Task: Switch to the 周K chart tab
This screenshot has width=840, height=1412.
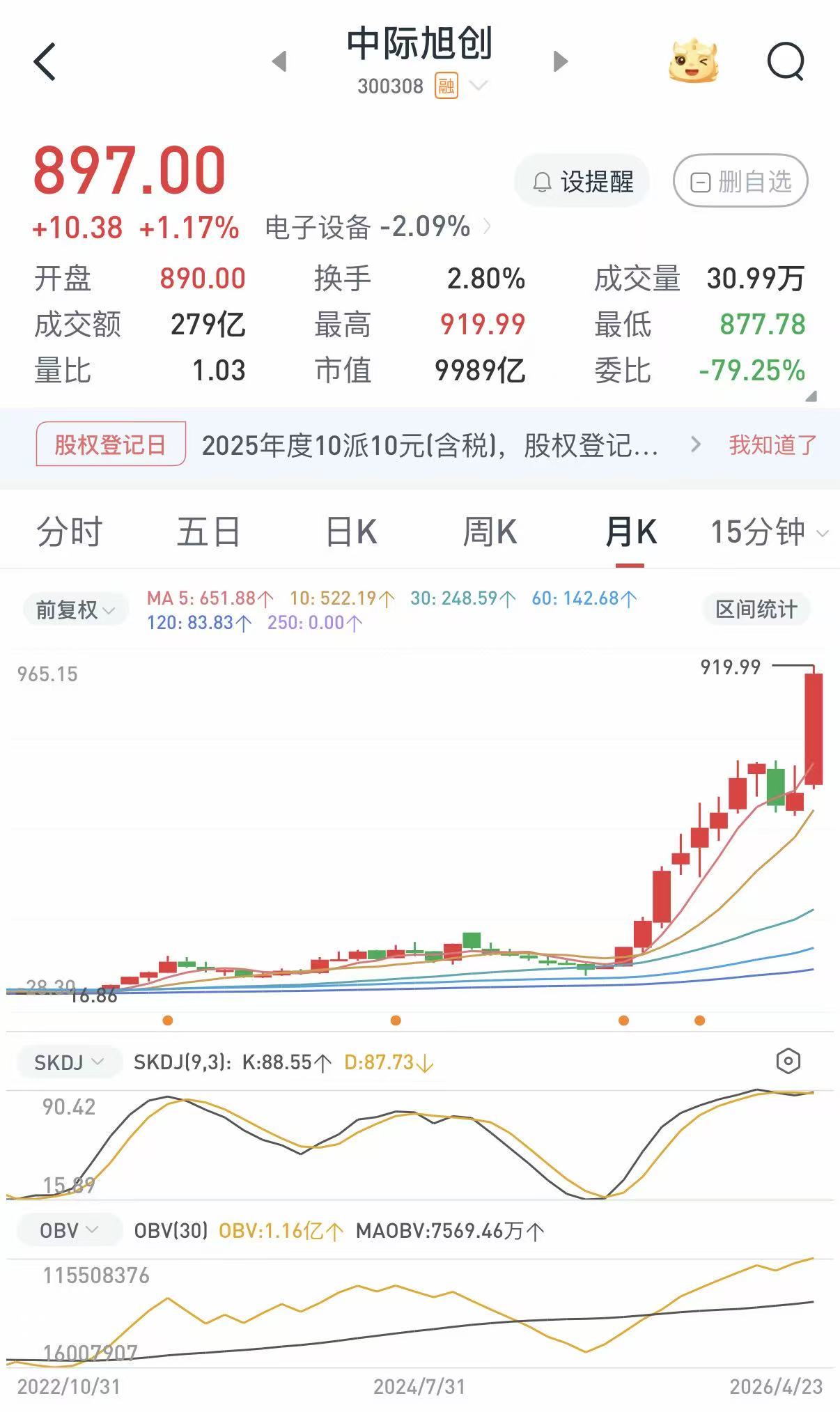Action: point(490,532)
